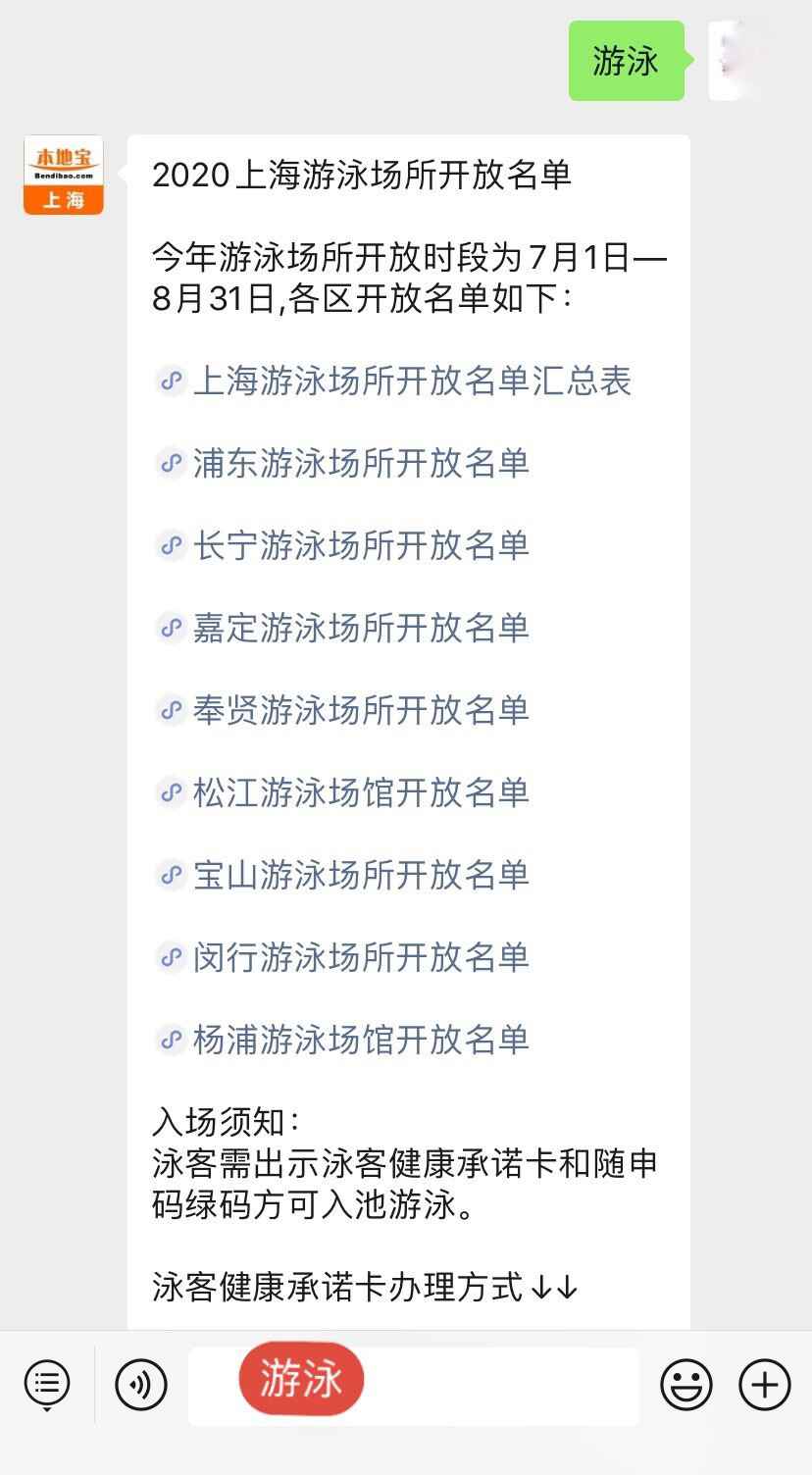
Task: Tap the red 游泳 quick reply chip
Action: [x=301, y=1379]
